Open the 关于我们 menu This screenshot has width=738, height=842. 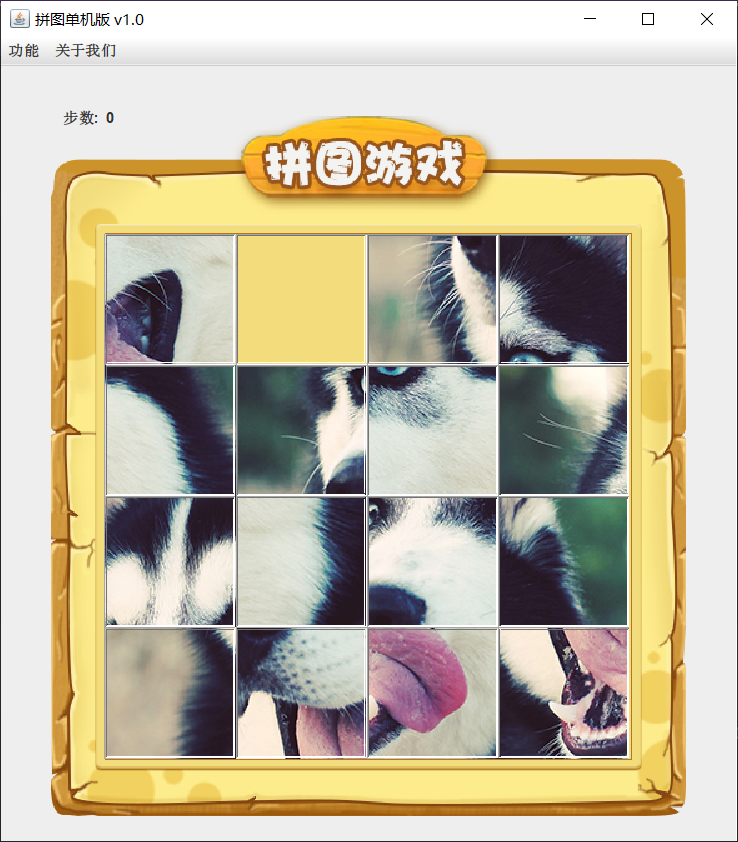[85, 50]
